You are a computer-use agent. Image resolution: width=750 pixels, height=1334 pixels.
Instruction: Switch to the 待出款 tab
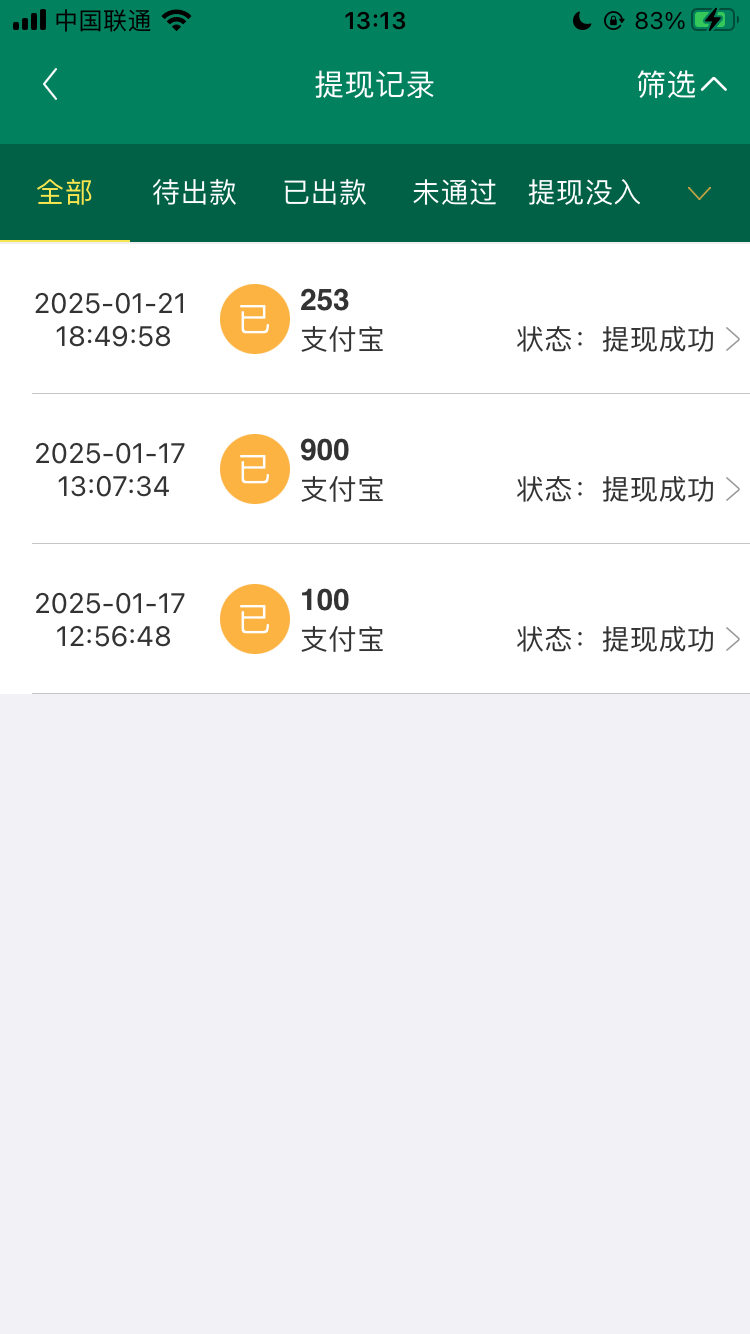tap(194, 192)
